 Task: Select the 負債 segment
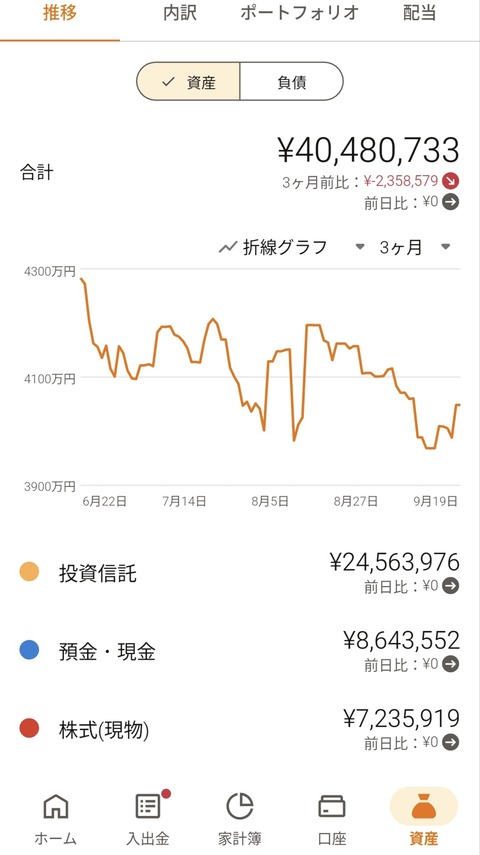[x=291, y=82]
